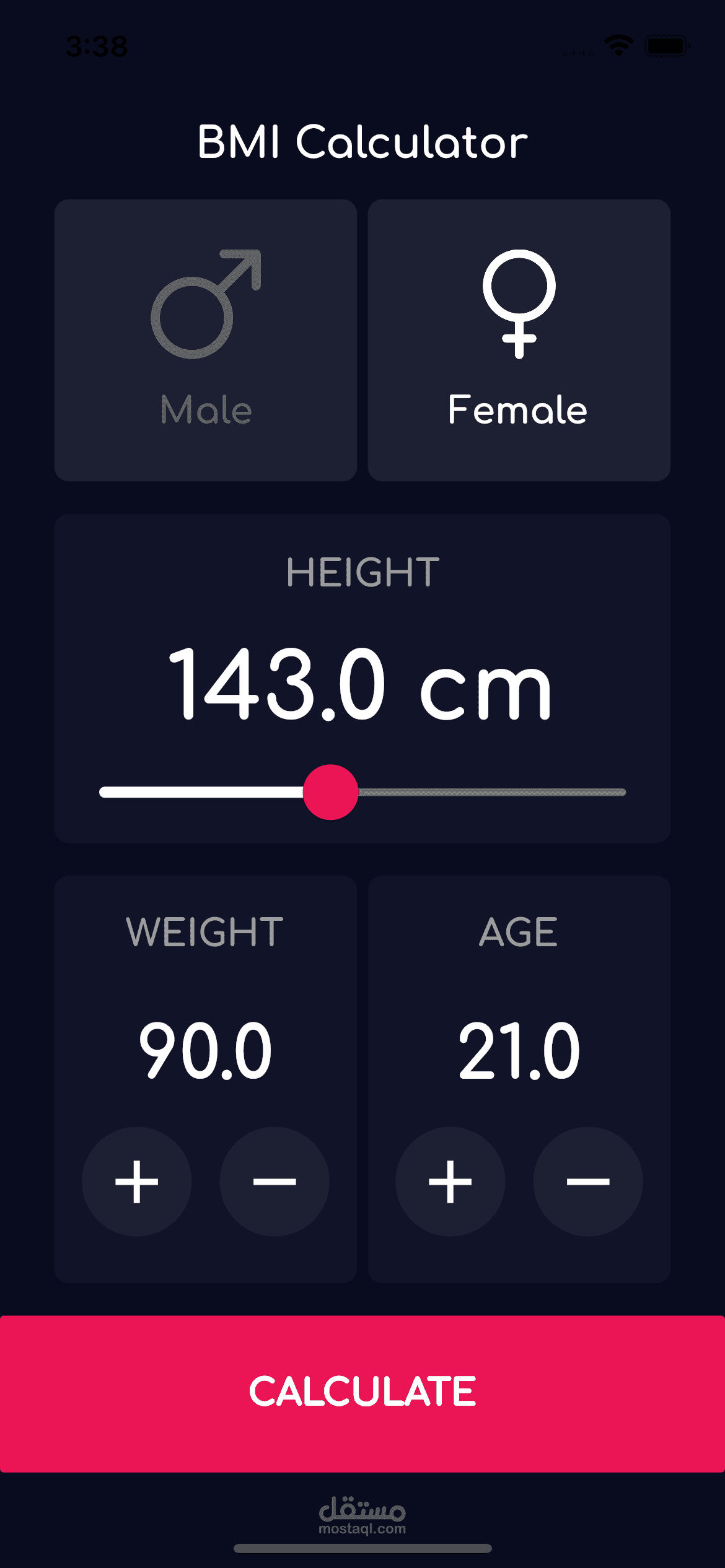This screenshot has height=1568, width=725.
Task: Increase weight above 90.0 with plus stepper
Action: click(138, 1182)
